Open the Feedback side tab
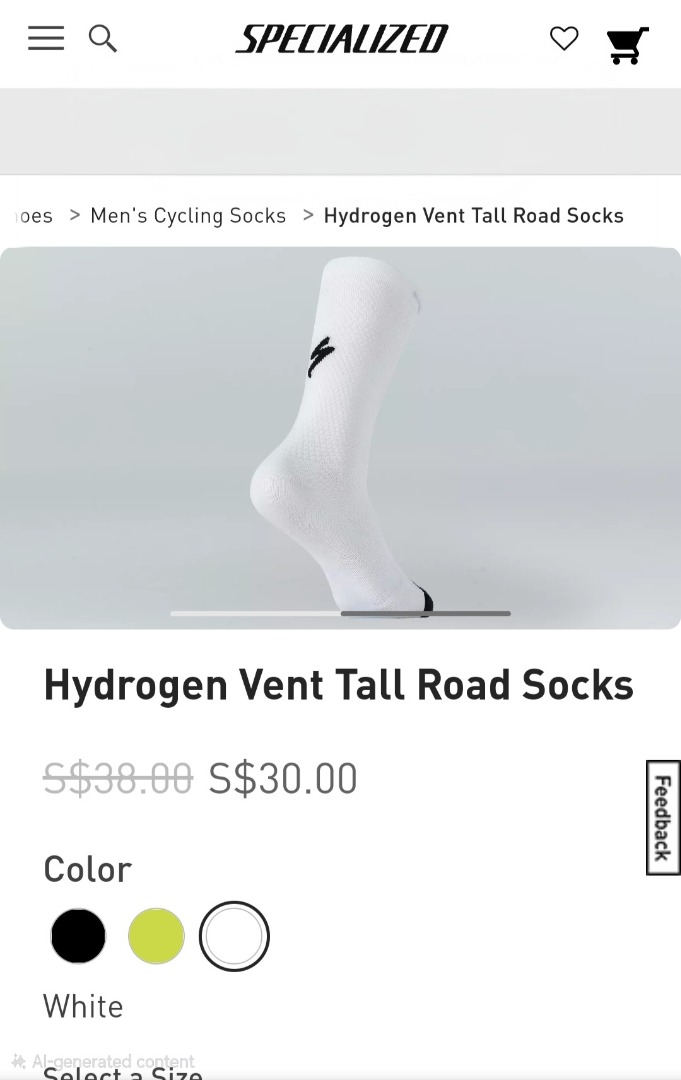Viewport: 681px width, 1080px height. click(x=663, y=818)
